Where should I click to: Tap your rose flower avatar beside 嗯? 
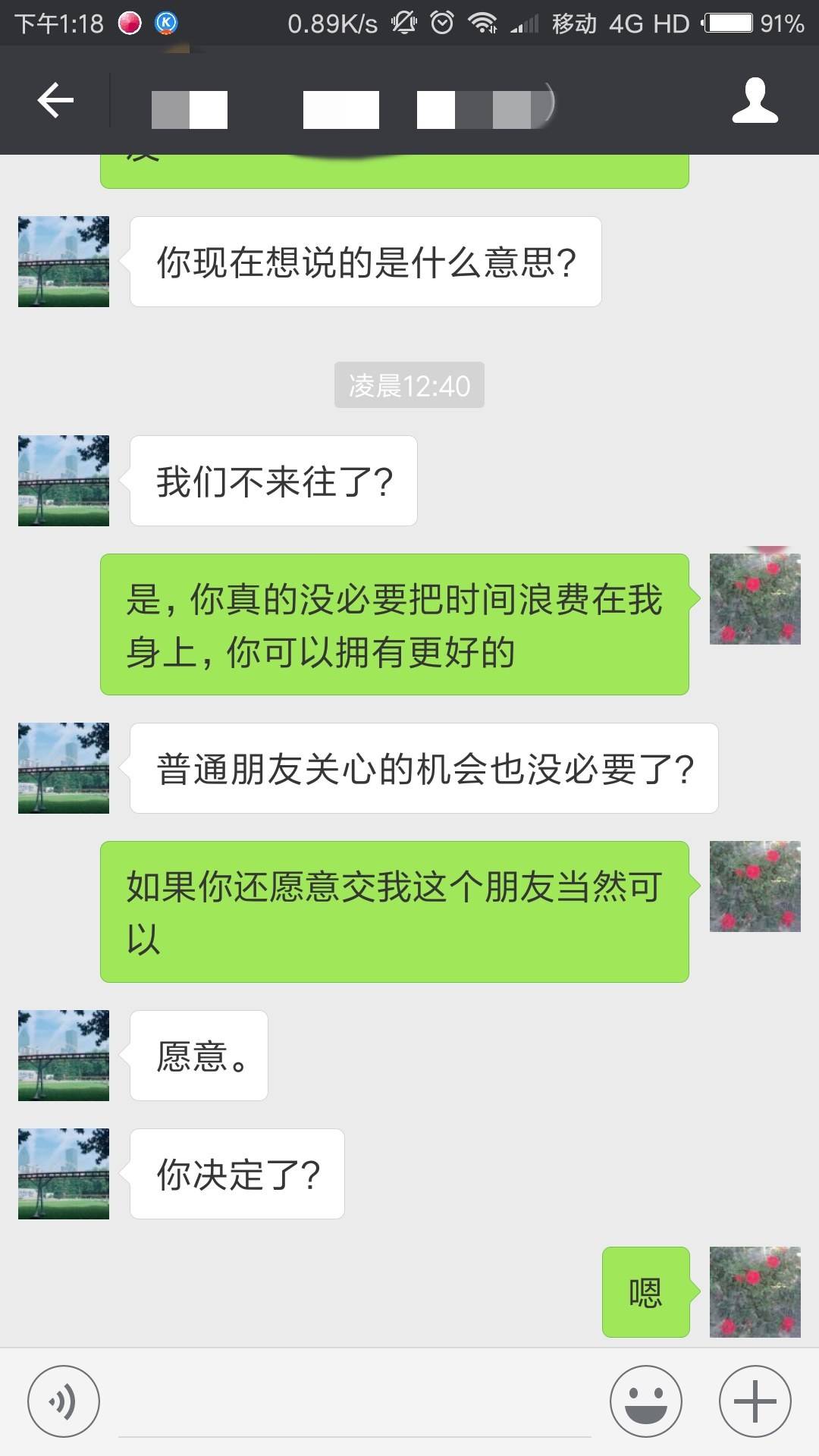755,1293
